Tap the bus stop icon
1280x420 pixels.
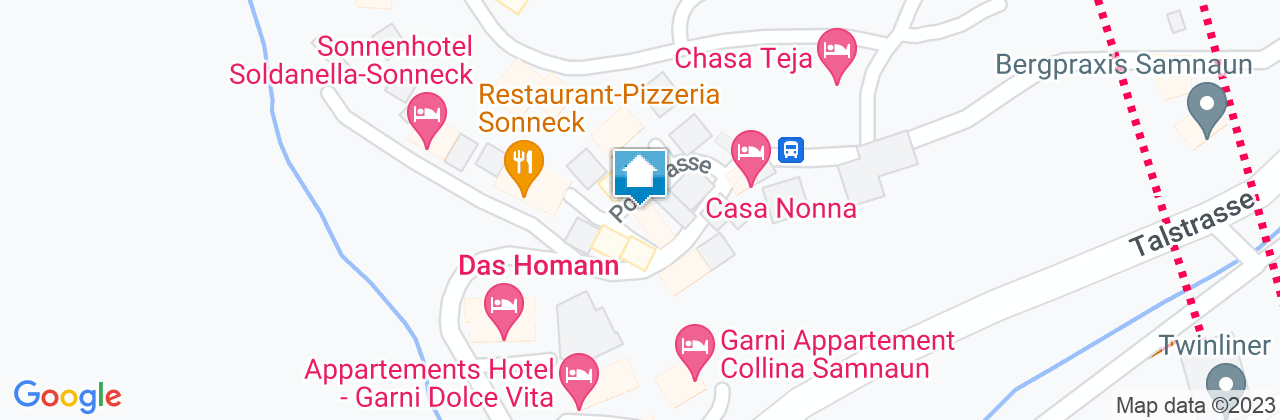[x=790, y=151]
